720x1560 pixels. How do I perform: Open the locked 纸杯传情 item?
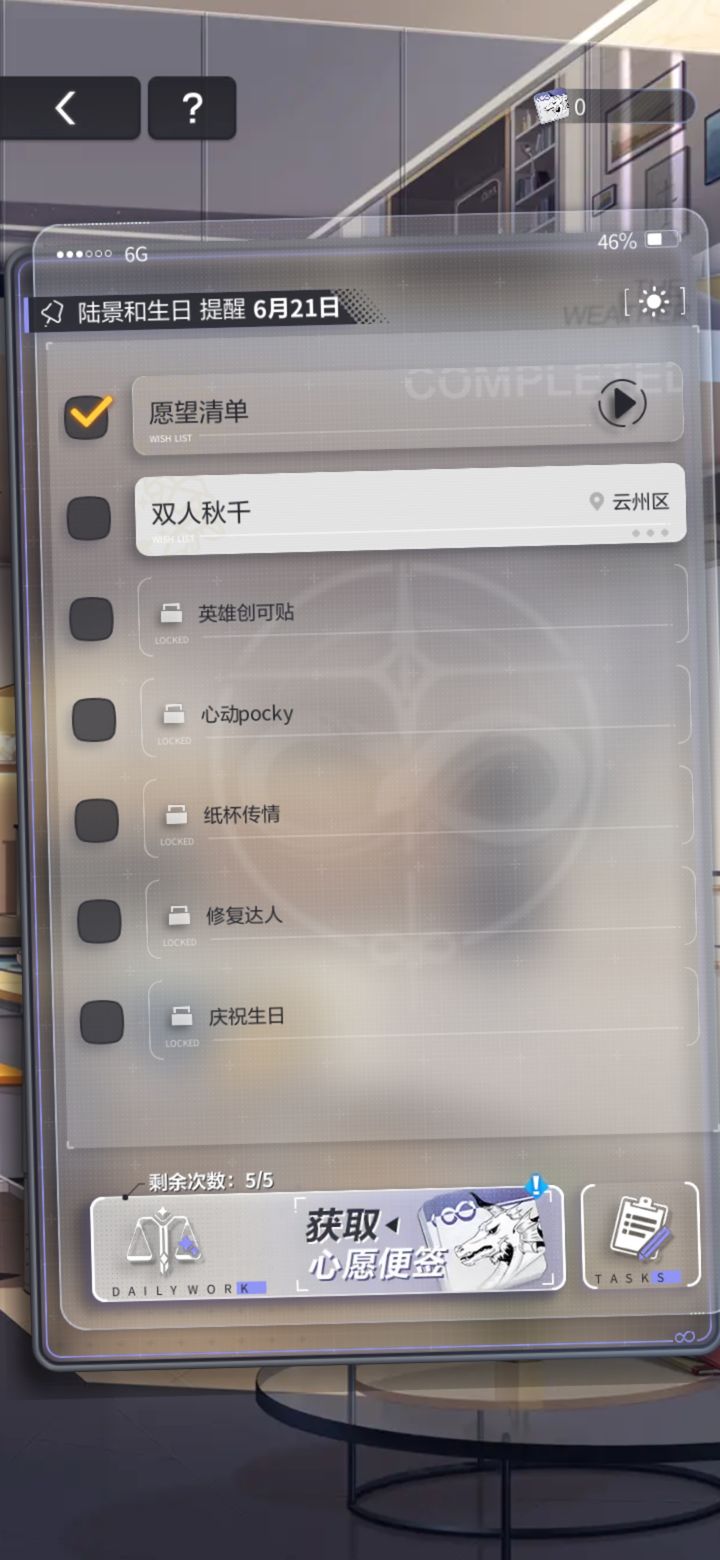click(x=416, y=815)
